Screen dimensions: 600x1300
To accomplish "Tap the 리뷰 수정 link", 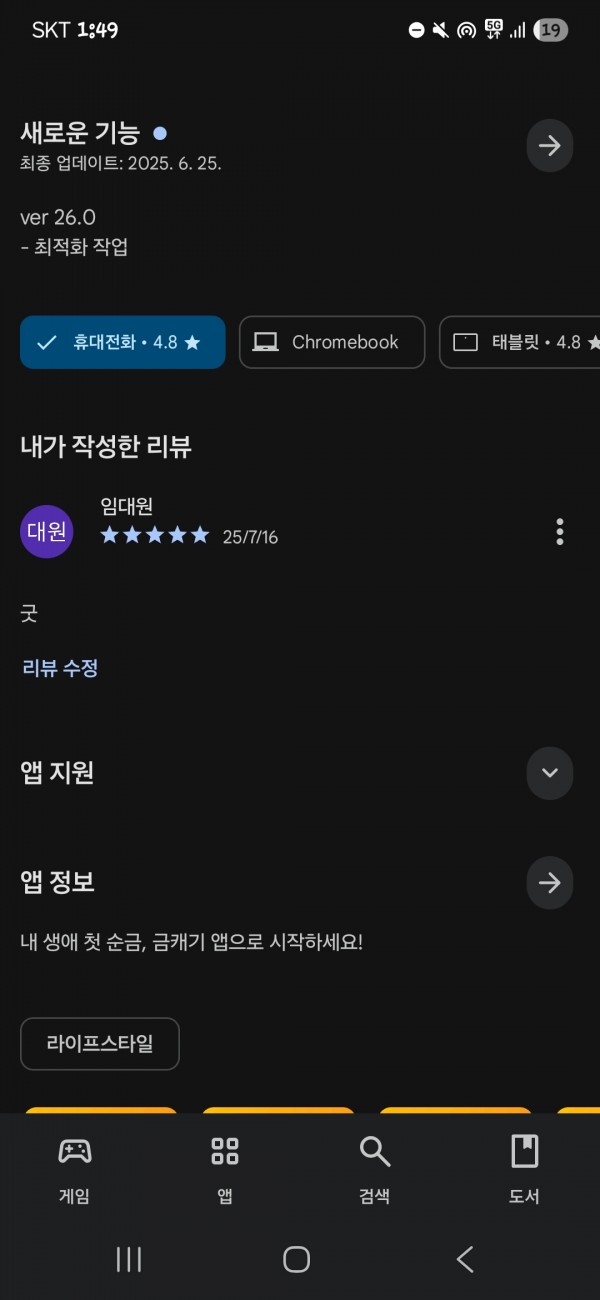I will coord(60,668).
